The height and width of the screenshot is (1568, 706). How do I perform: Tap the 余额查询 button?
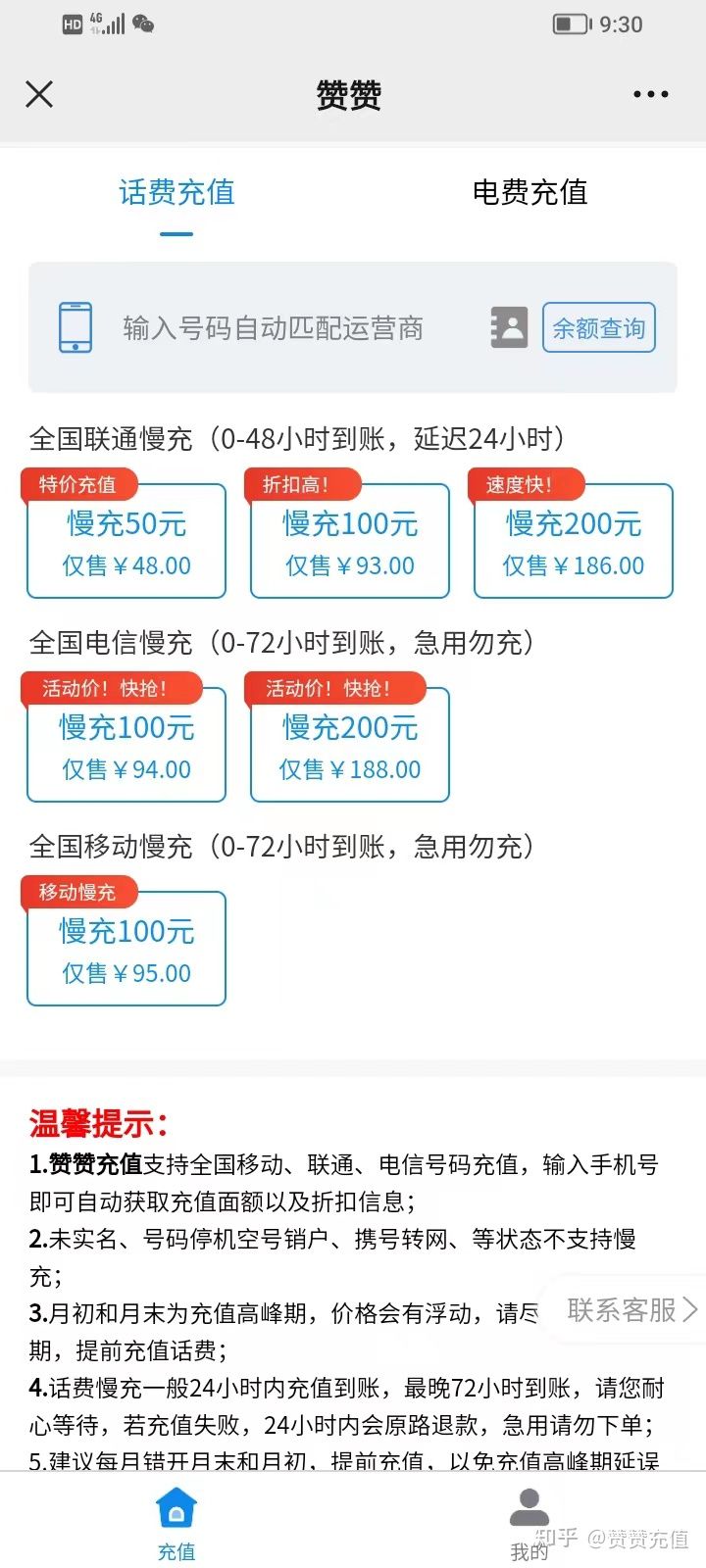tap(598, 327)
